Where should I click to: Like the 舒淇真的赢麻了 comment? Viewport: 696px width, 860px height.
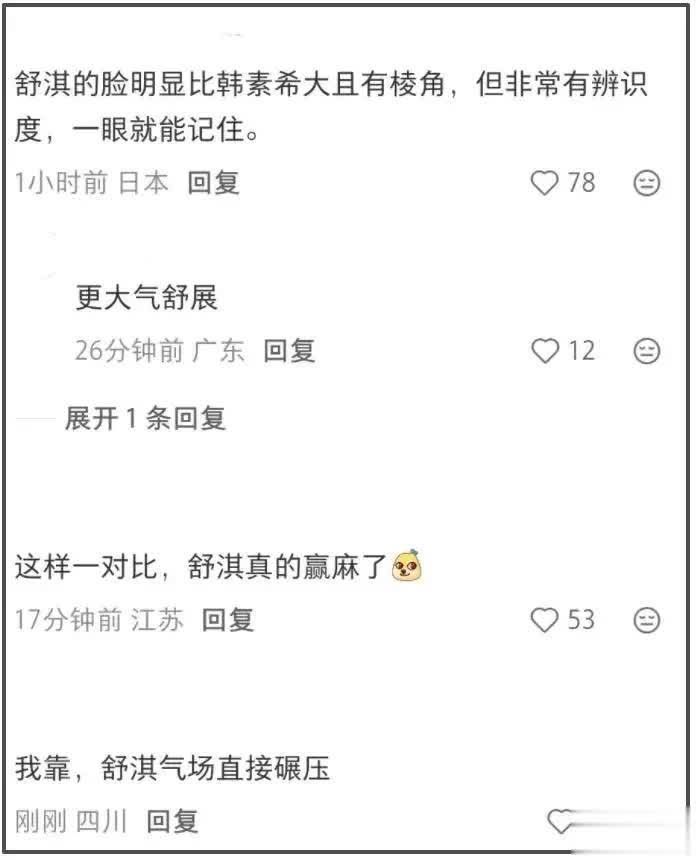tap(545, 620)
